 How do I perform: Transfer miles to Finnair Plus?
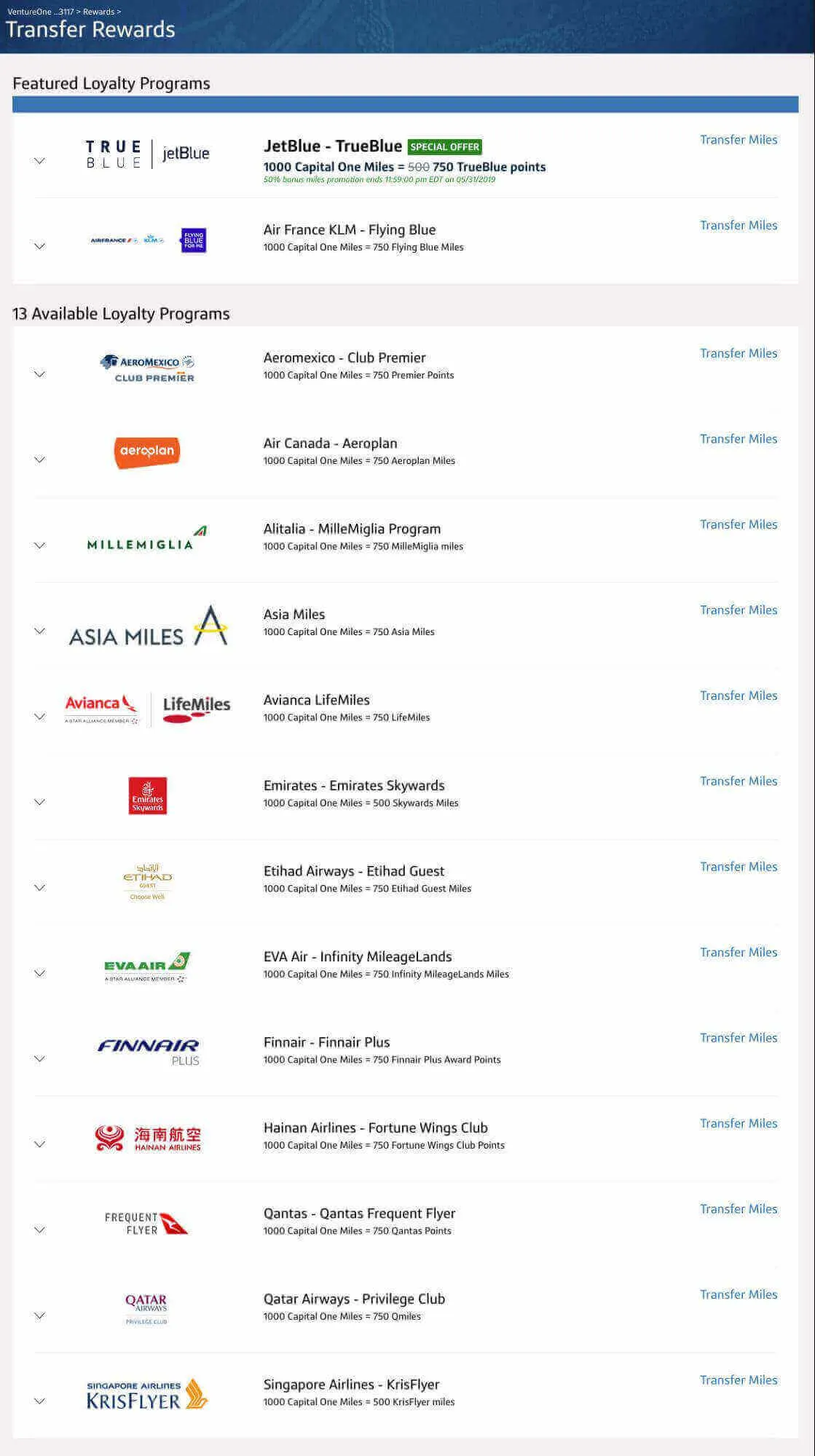pyautogui.click(x=739, y=1038)
